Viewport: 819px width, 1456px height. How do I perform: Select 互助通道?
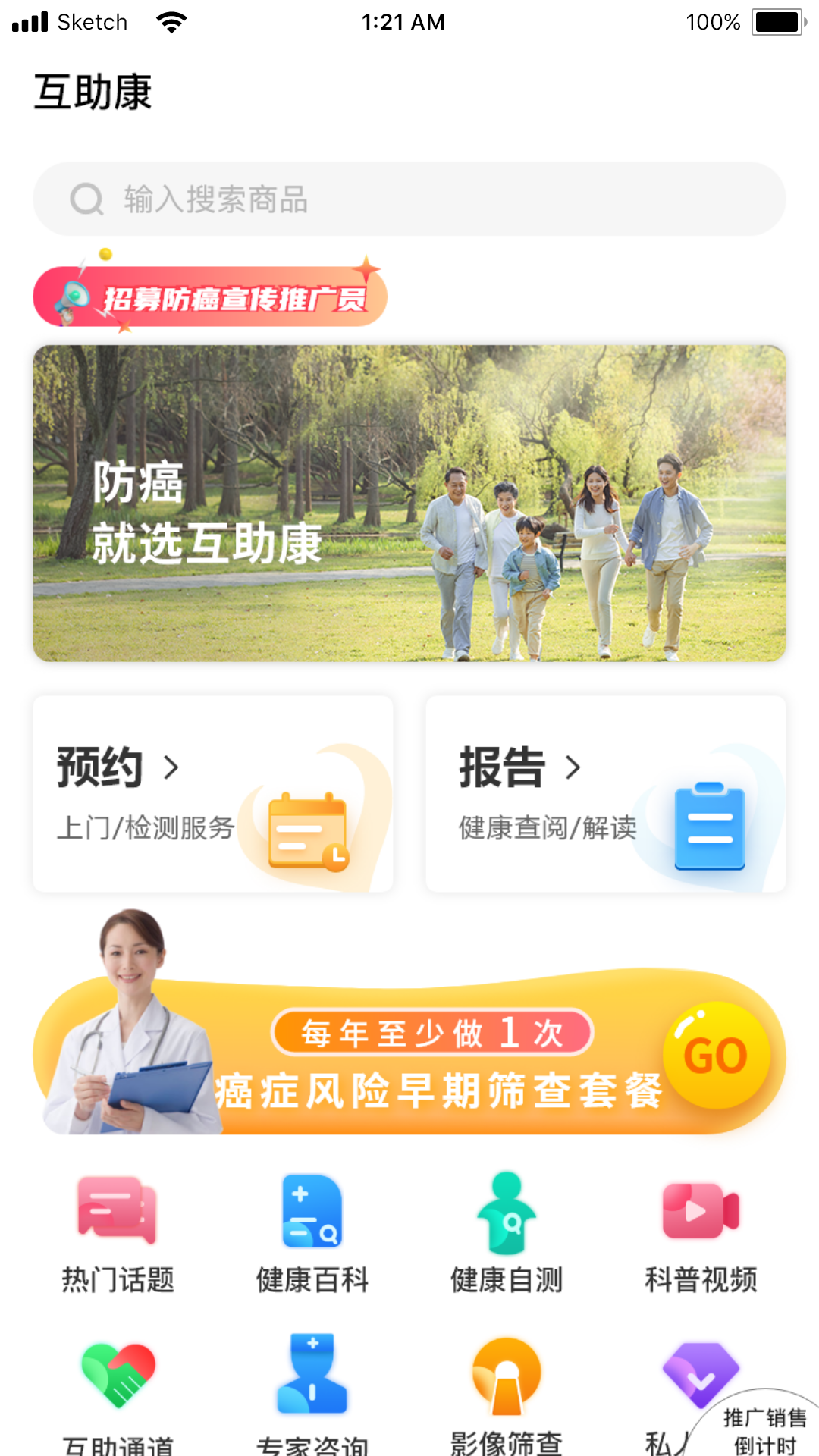point(118,1395)
